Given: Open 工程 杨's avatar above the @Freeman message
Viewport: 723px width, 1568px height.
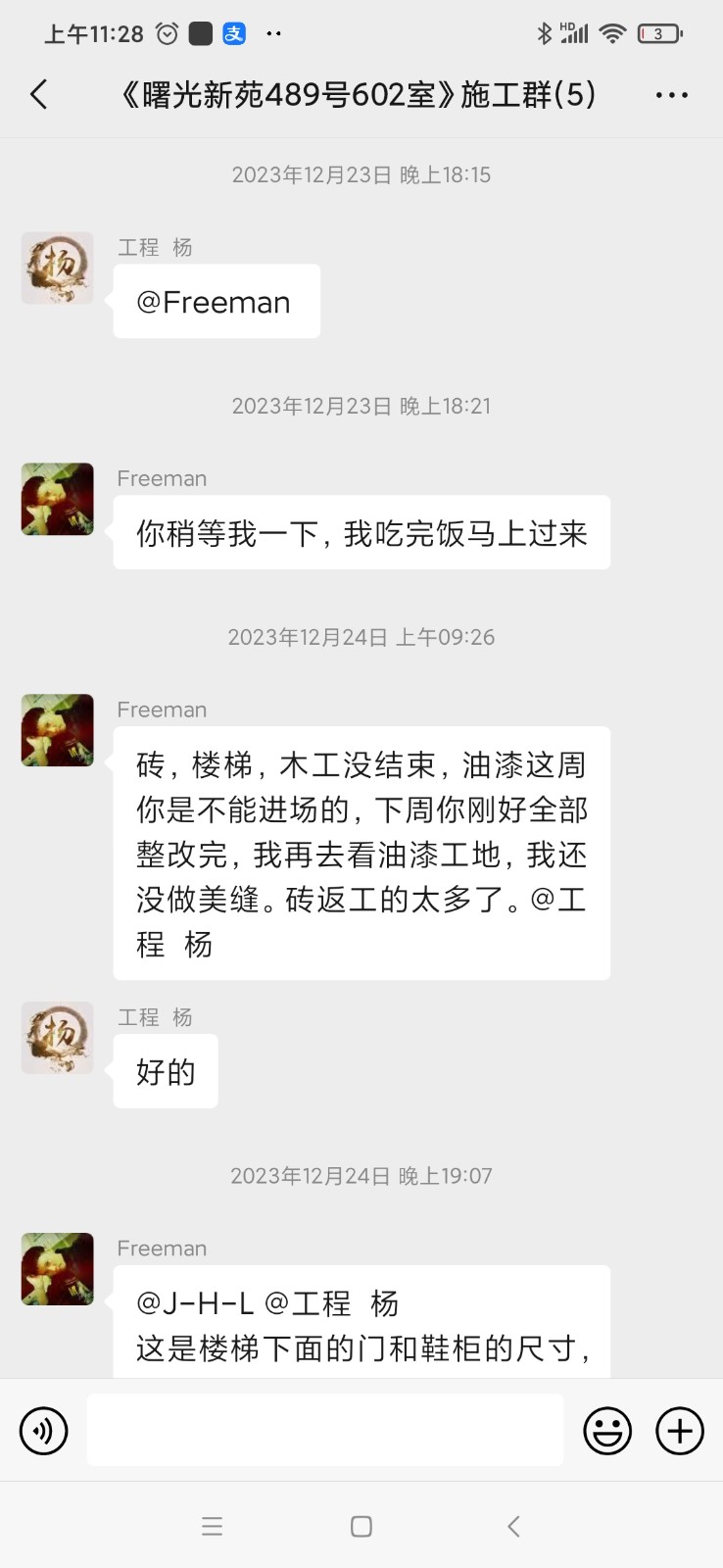Looking at the screenshot, I should 58,268.
